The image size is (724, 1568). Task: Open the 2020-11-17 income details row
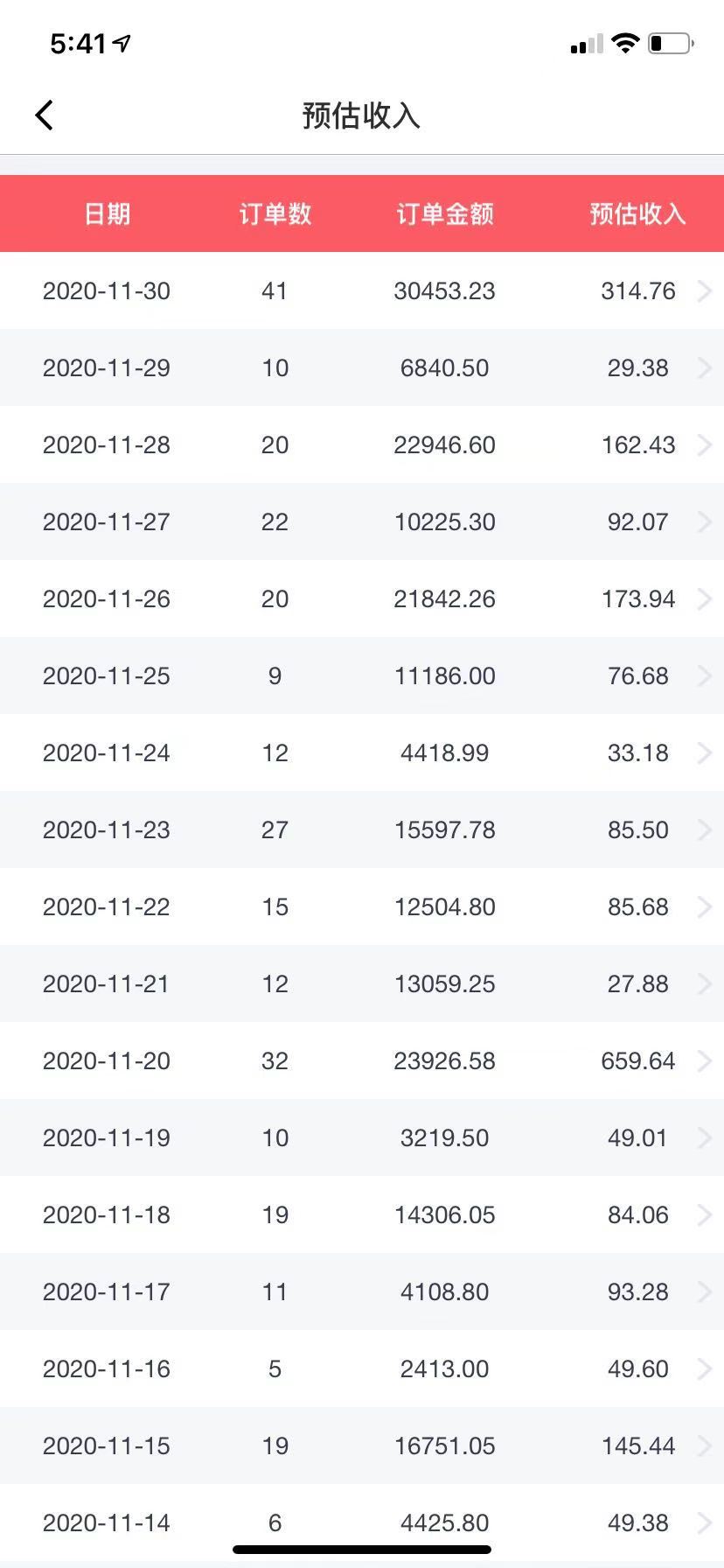(x=362, y=1291)
